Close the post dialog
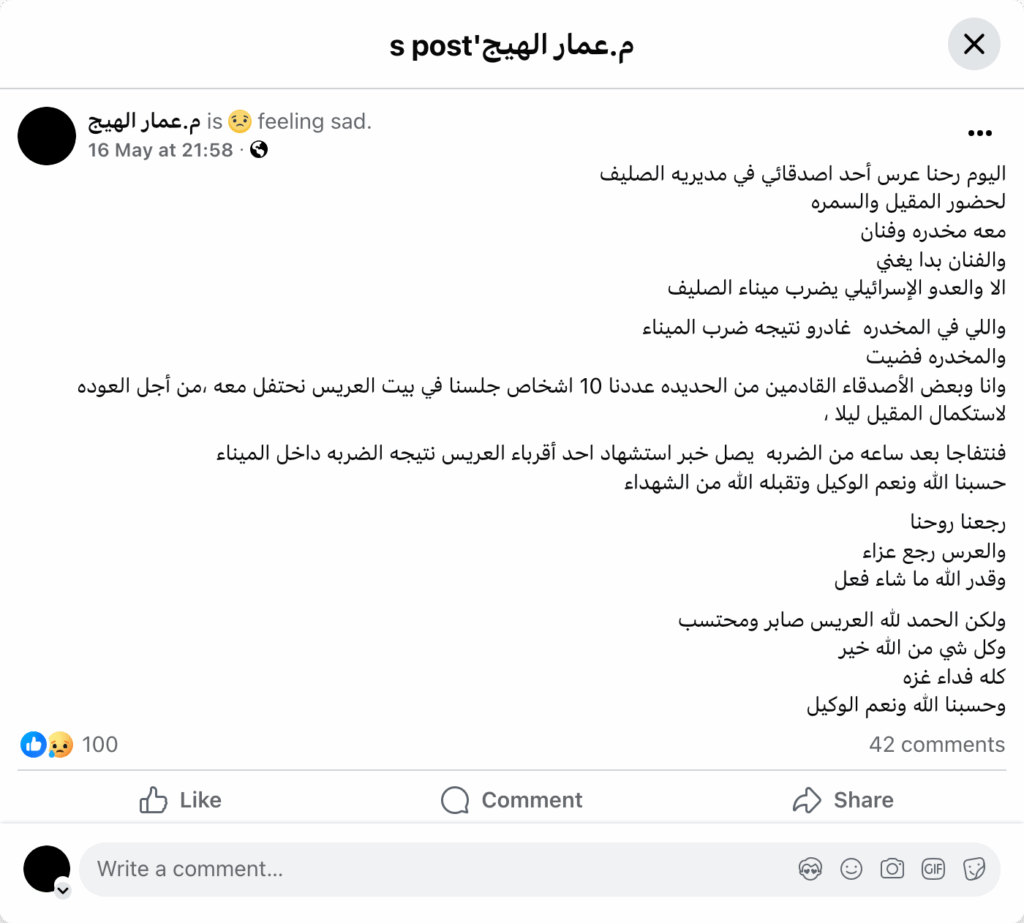1024x923 pixels. pyautogui.click(x=973, y=44)
